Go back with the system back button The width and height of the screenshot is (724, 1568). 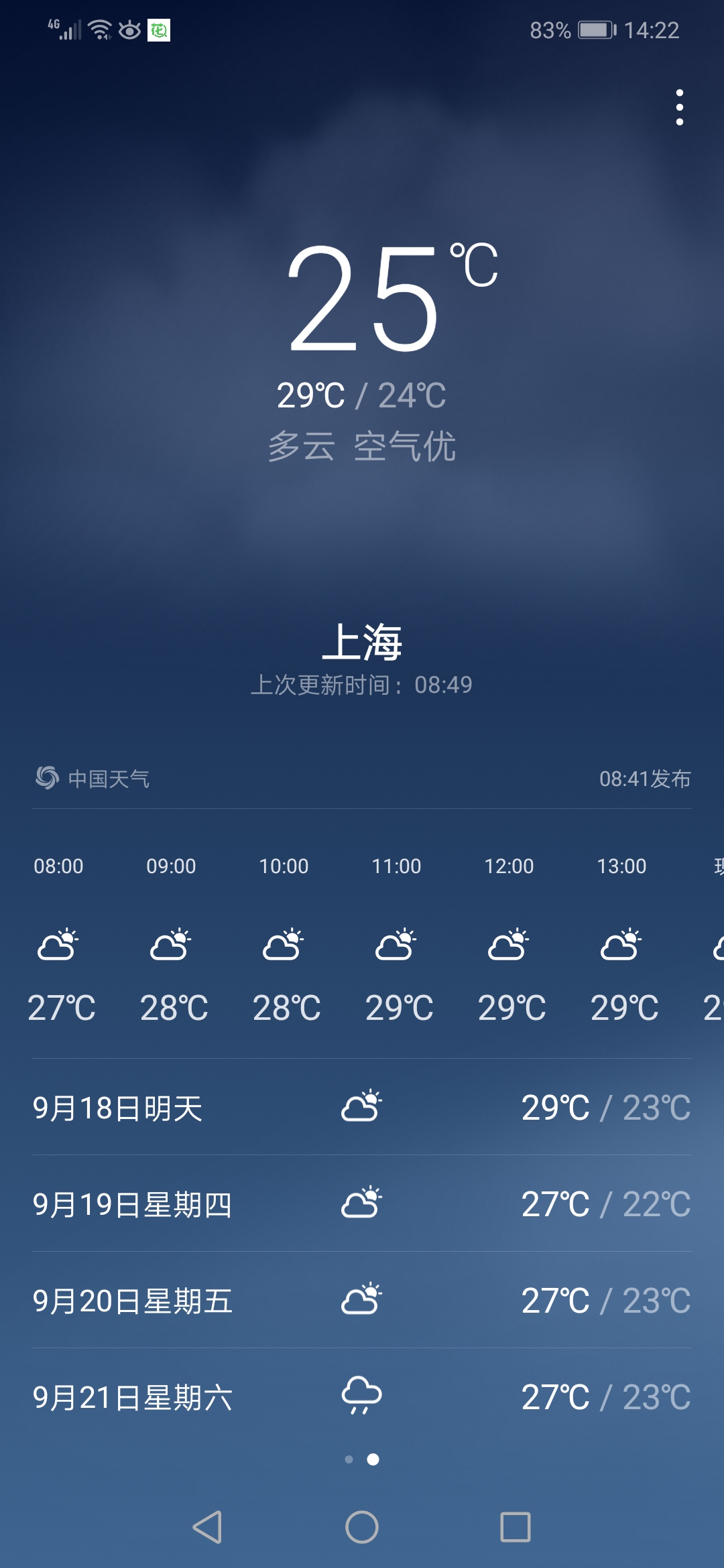pyautogui.click(x=207, y=1527)
